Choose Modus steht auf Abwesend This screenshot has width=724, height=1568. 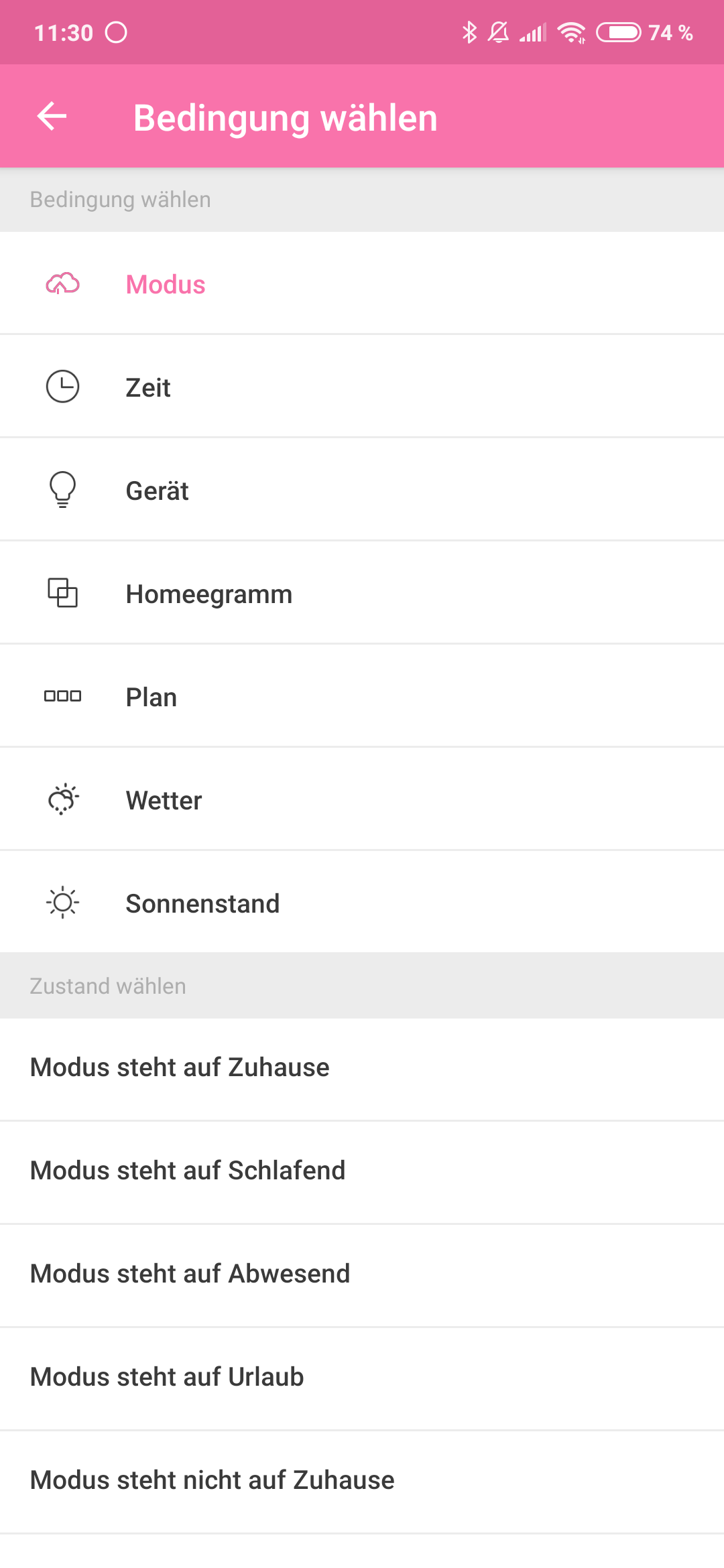[x=190, y=1274]
